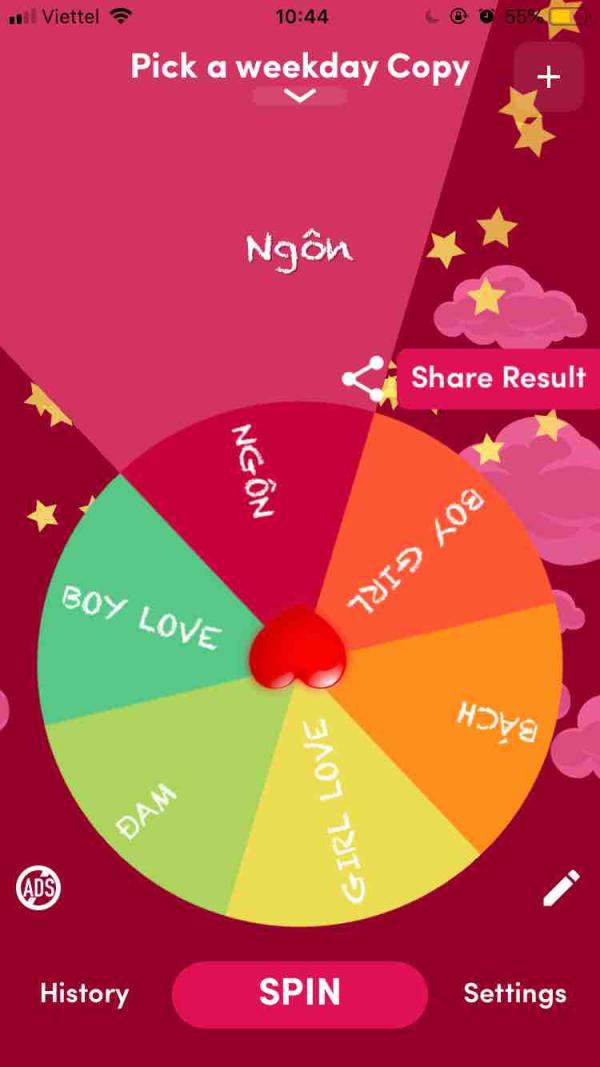Image resolution: width=600 pixels, height=1067 pixels.
Task: Edit the wheel with pencil icon
Action: pyautogui.click(x=562, y=887)
